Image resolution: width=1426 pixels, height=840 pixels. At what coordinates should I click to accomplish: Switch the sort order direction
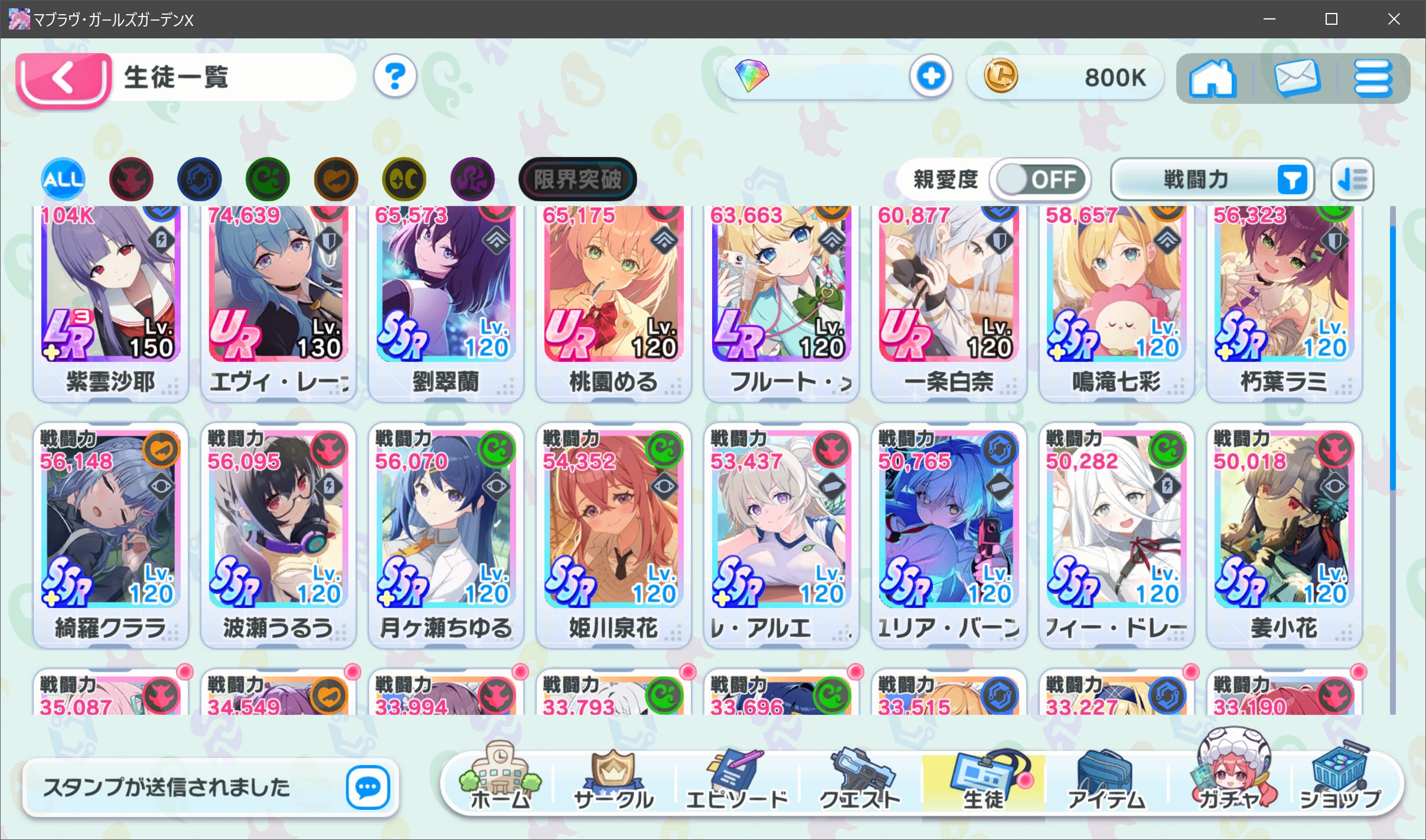coord(1352,179)
